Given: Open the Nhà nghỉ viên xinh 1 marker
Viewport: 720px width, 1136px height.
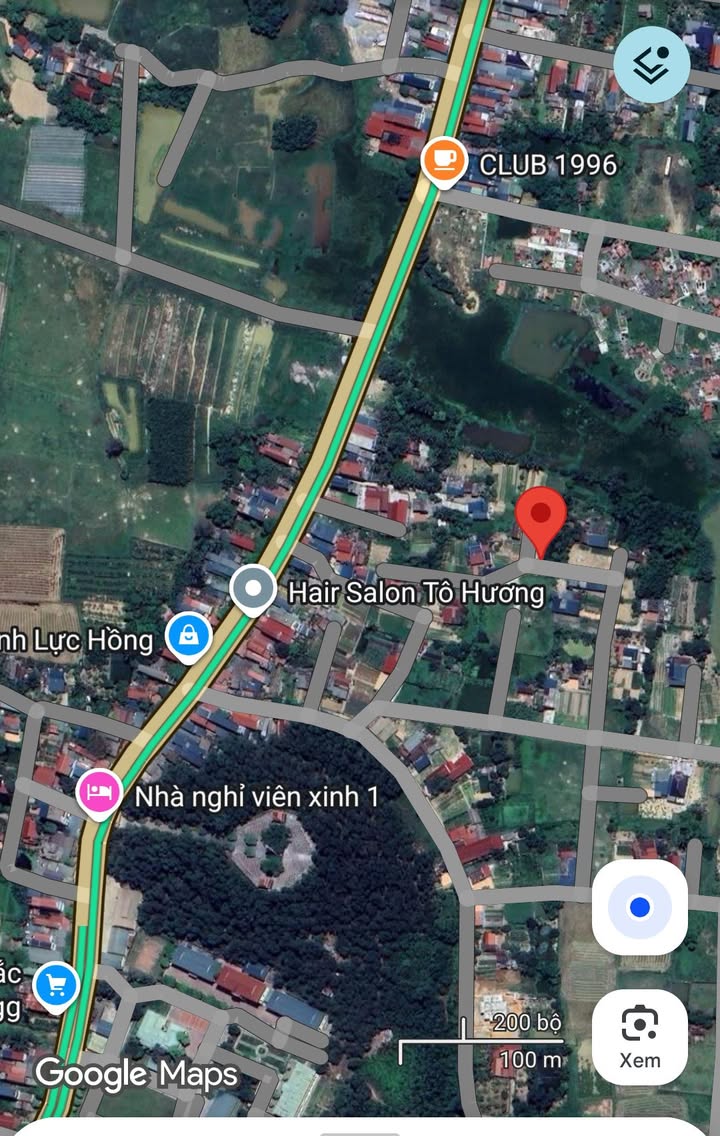Looking at the screenshot, I should tap(99, 794).
